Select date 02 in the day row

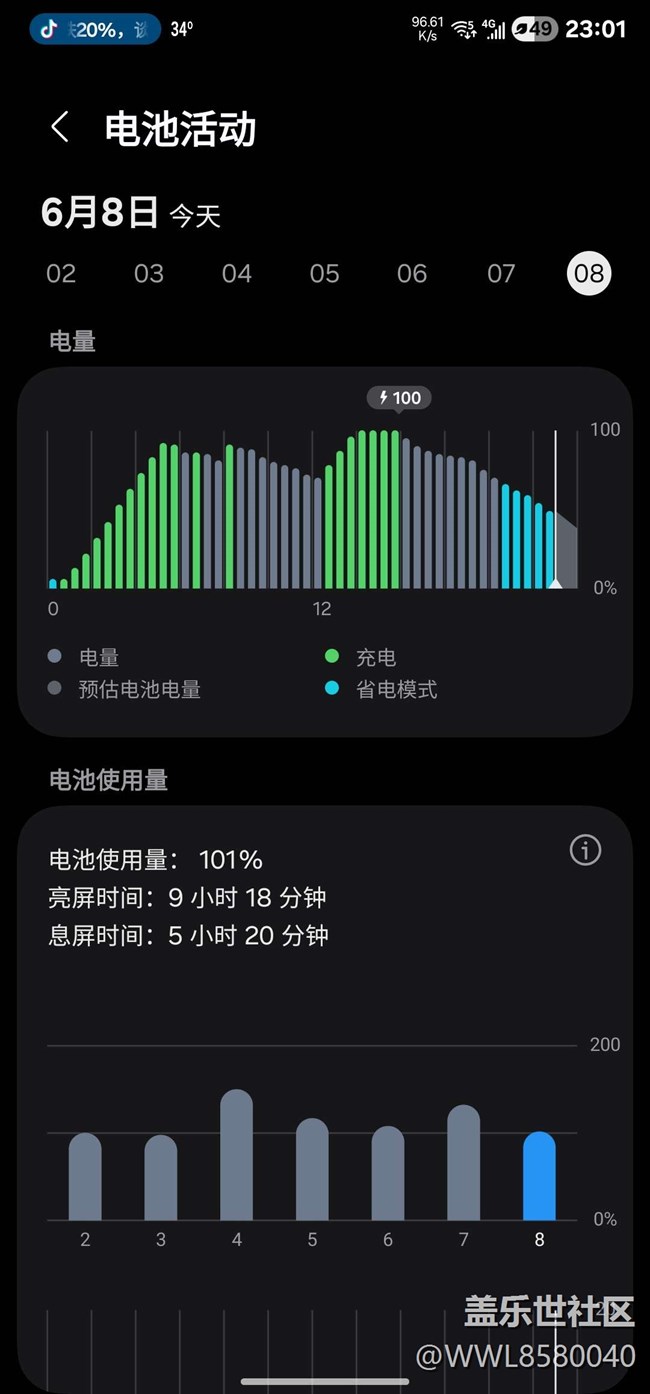(x=61, y=274)
